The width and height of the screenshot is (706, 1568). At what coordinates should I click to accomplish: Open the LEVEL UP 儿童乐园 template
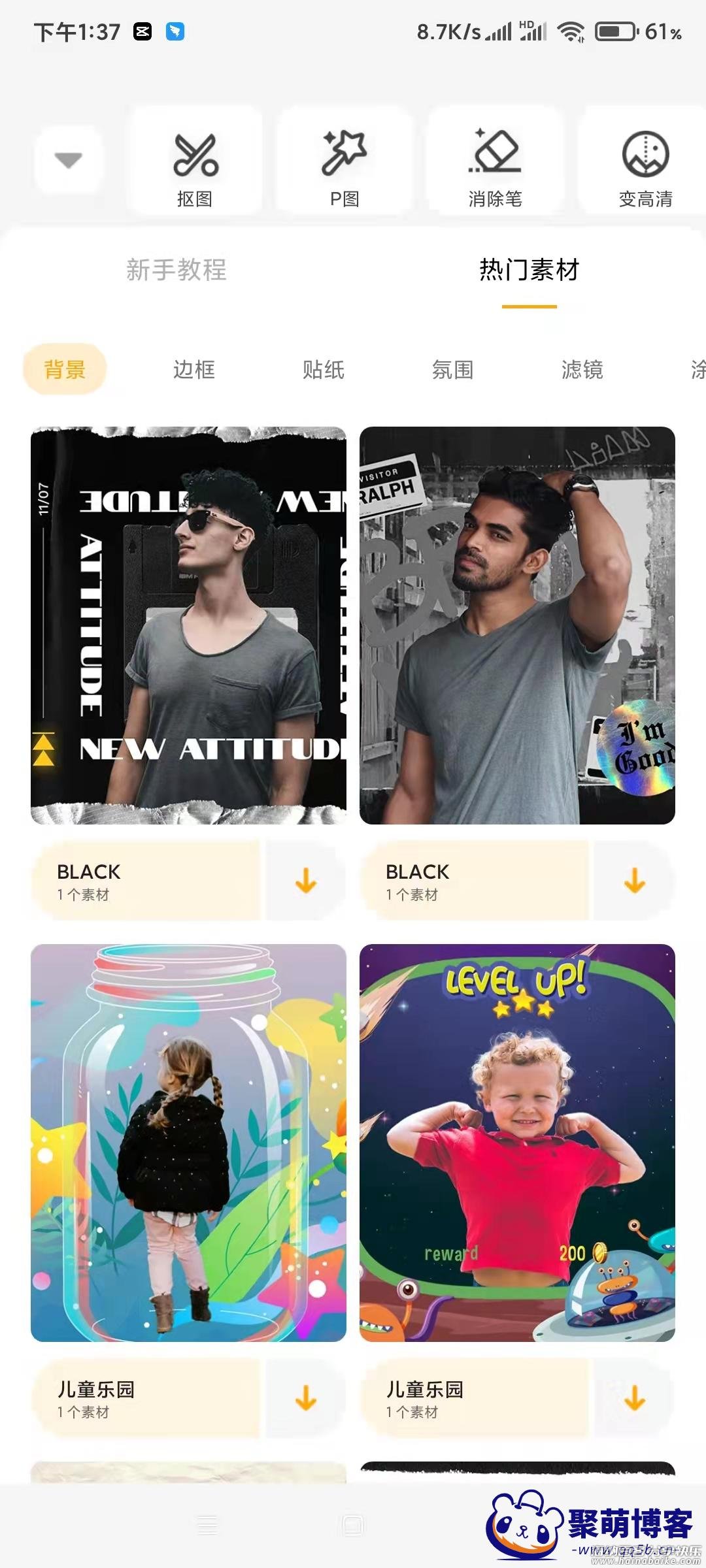tap(517, 1143)
